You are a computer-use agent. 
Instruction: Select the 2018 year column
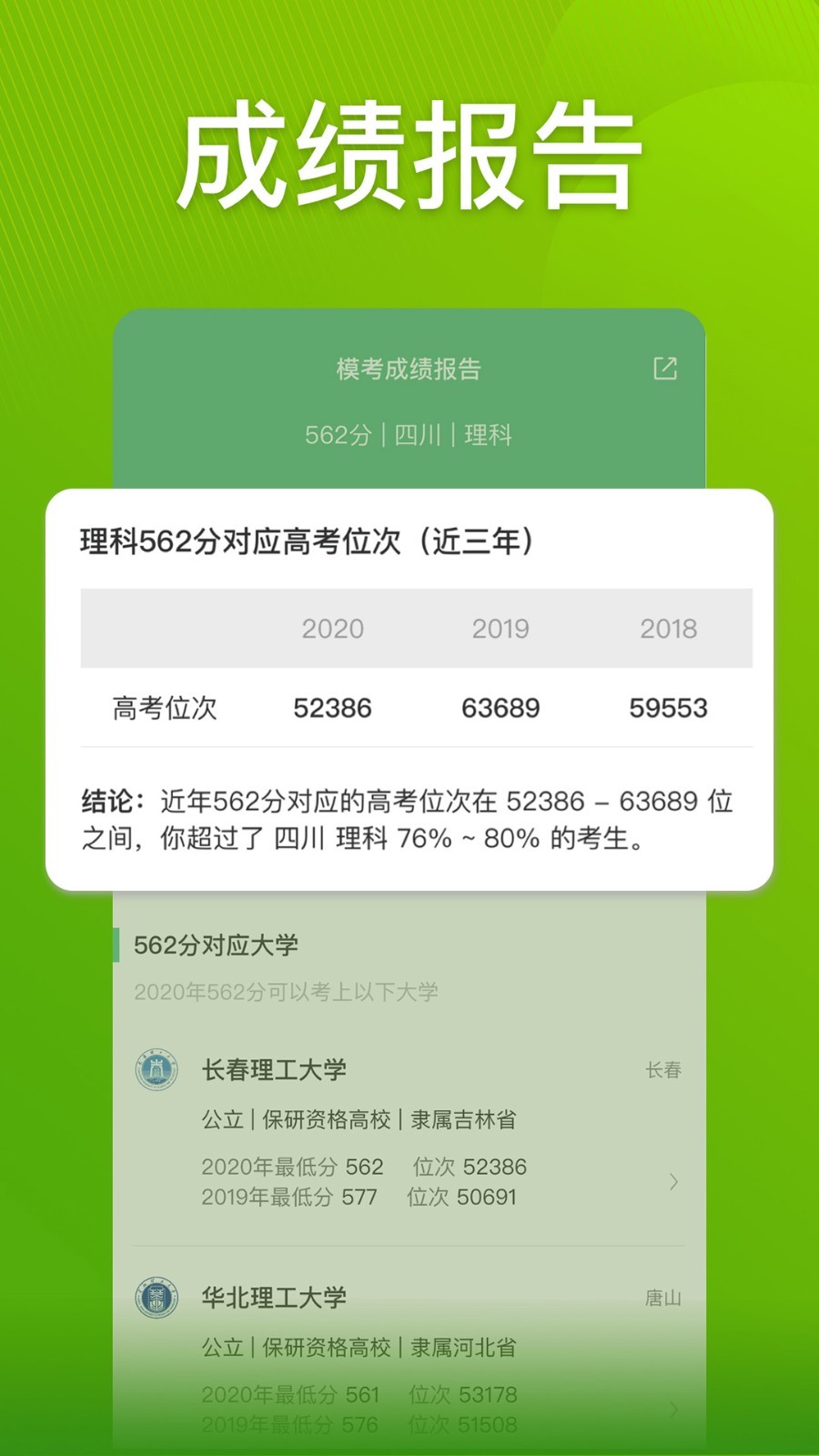tap(670, 629)
